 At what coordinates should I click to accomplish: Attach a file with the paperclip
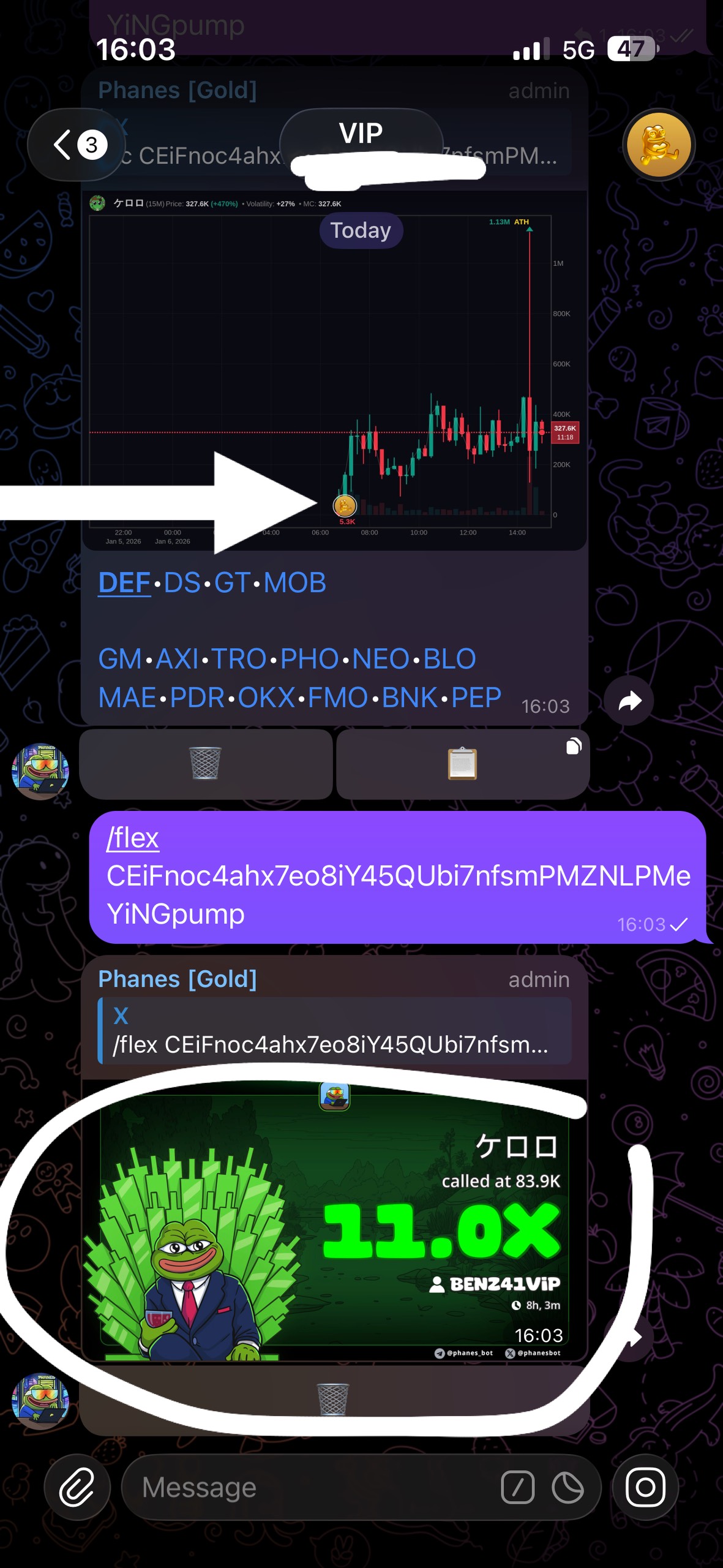pyautogui.click(x=77, y=1487)
